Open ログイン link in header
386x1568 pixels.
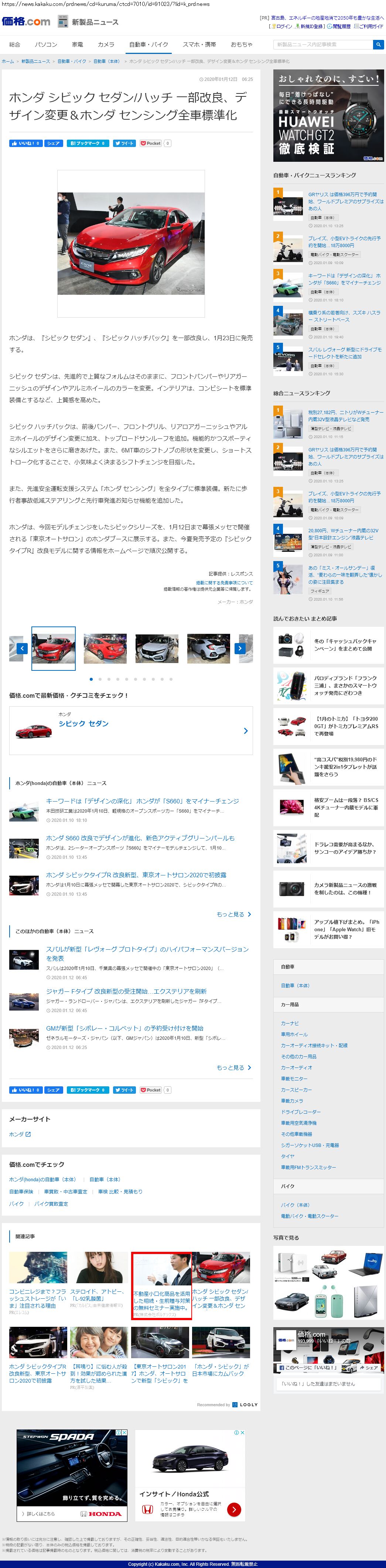pos(283,26)
